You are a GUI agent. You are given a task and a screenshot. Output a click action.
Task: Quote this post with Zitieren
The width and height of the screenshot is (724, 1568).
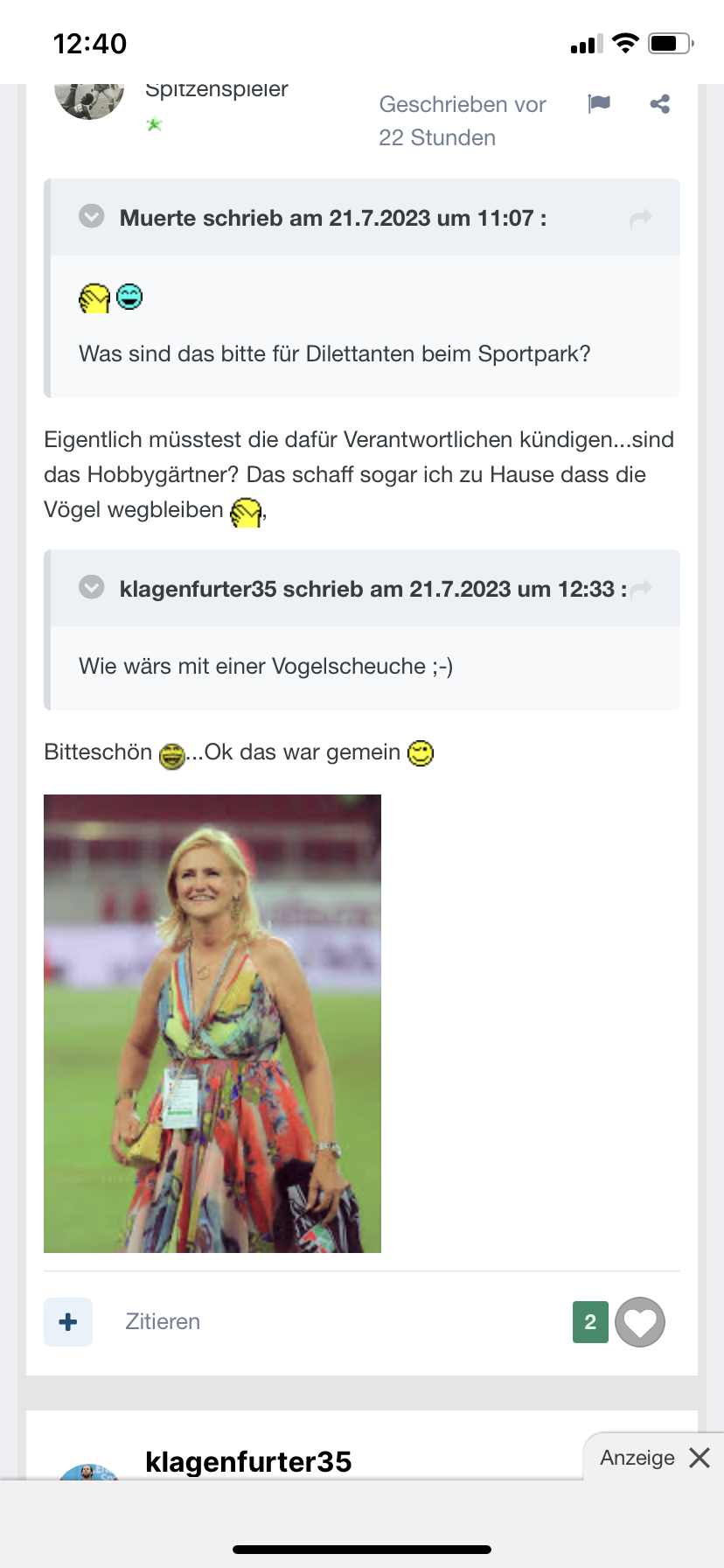tap(163, 1321)
